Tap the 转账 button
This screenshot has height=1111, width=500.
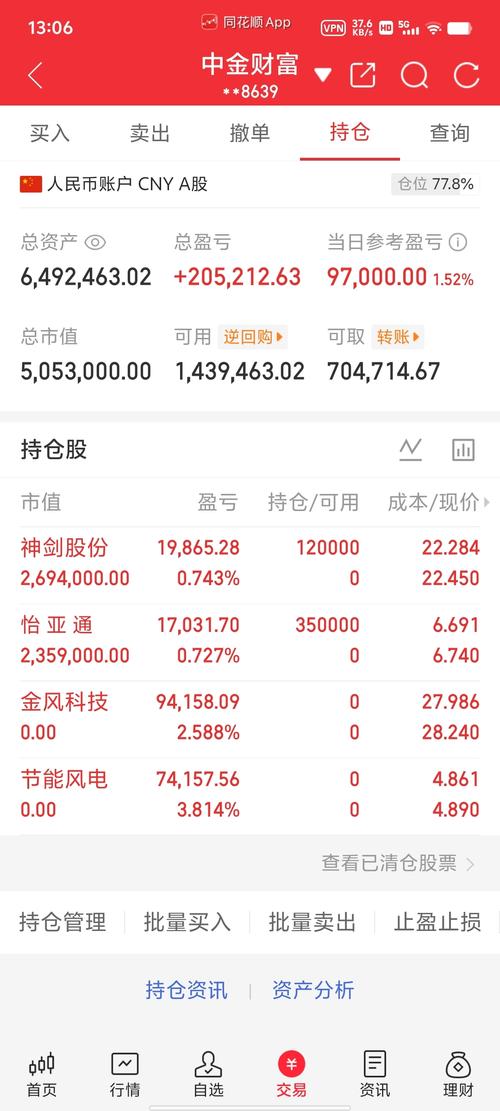click(398, 337)
